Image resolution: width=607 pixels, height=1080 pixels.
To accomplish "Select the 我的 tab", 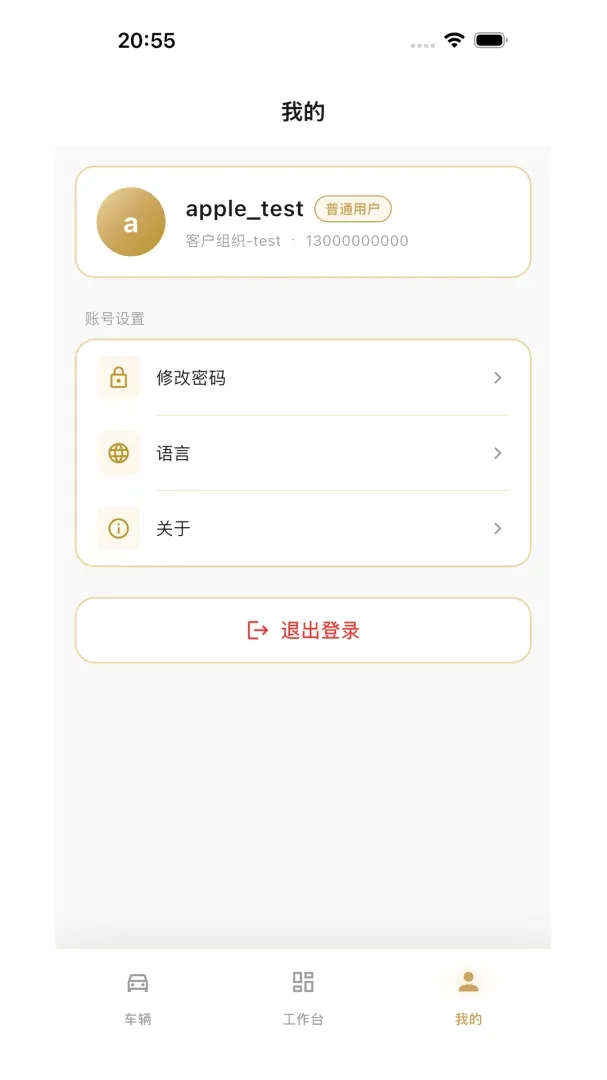I will (x=469, y=998).
